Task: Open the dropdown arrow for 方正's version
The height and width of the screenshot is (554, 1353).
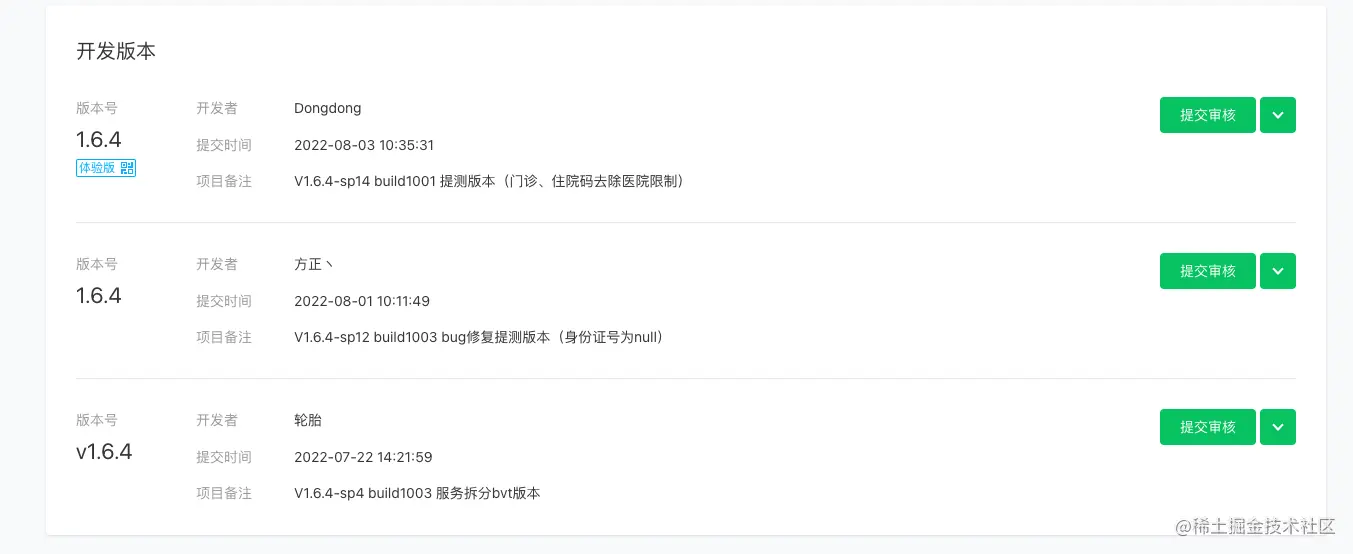Action: [1278, 271]
